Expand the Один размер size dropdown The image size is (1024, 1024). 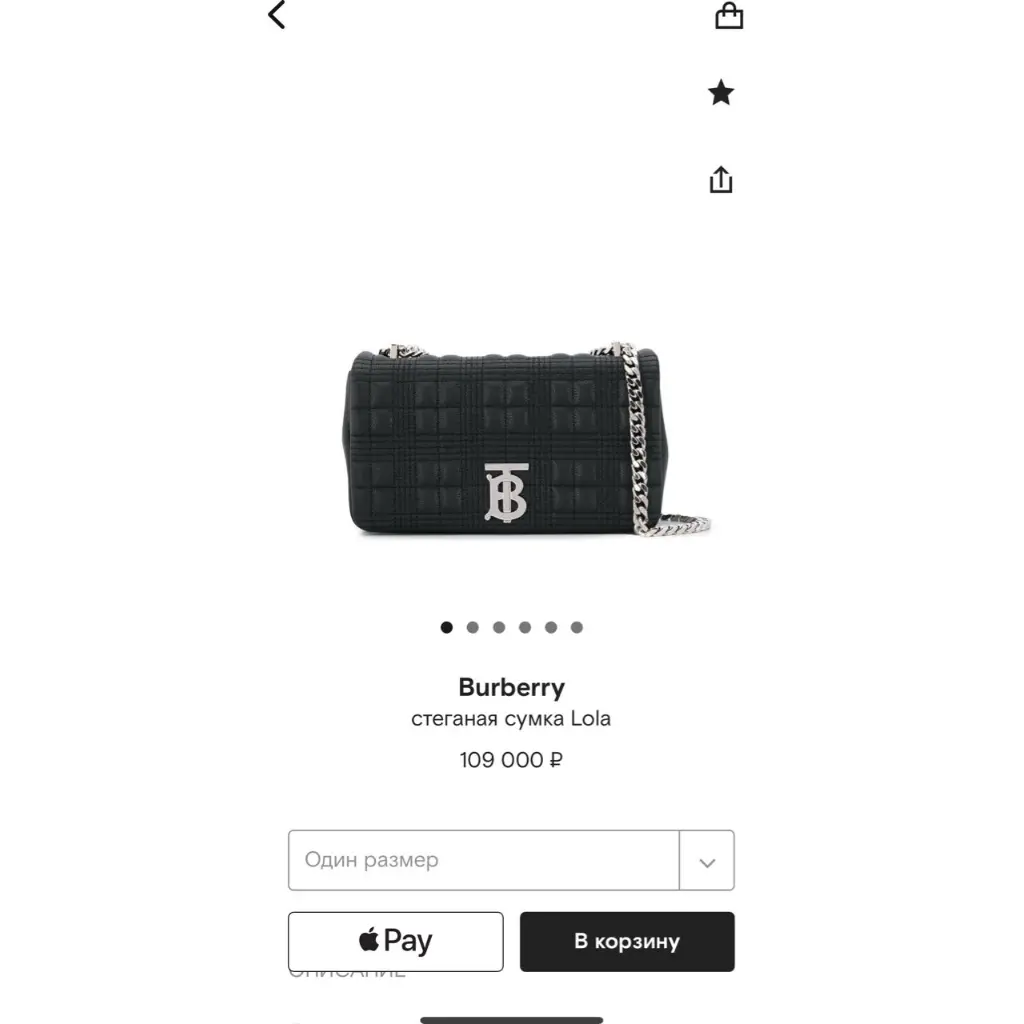(707, 861)
